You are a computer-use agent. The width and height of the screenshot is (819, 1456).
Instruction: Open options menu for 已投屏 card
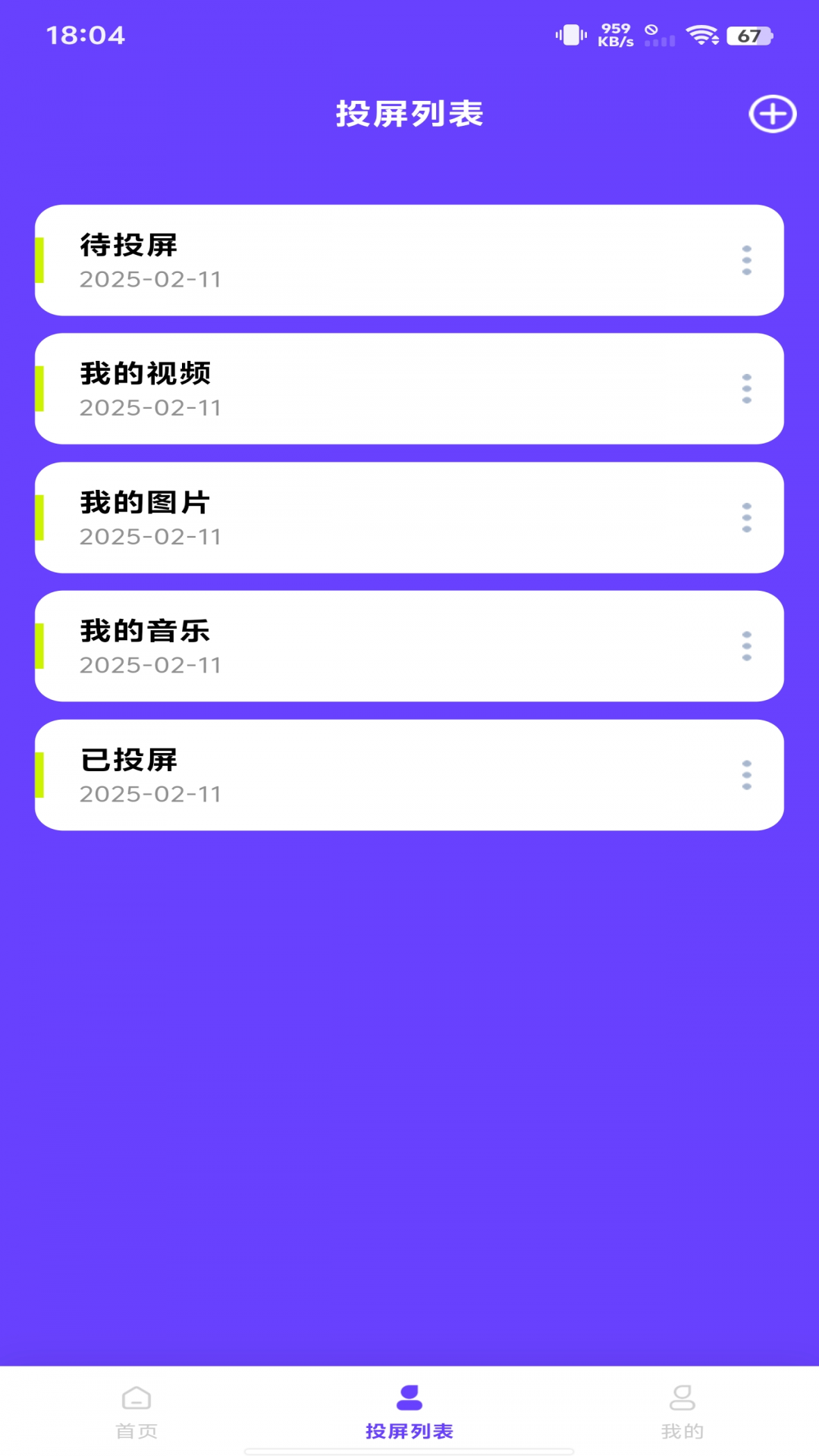click(x=747, y=773)
